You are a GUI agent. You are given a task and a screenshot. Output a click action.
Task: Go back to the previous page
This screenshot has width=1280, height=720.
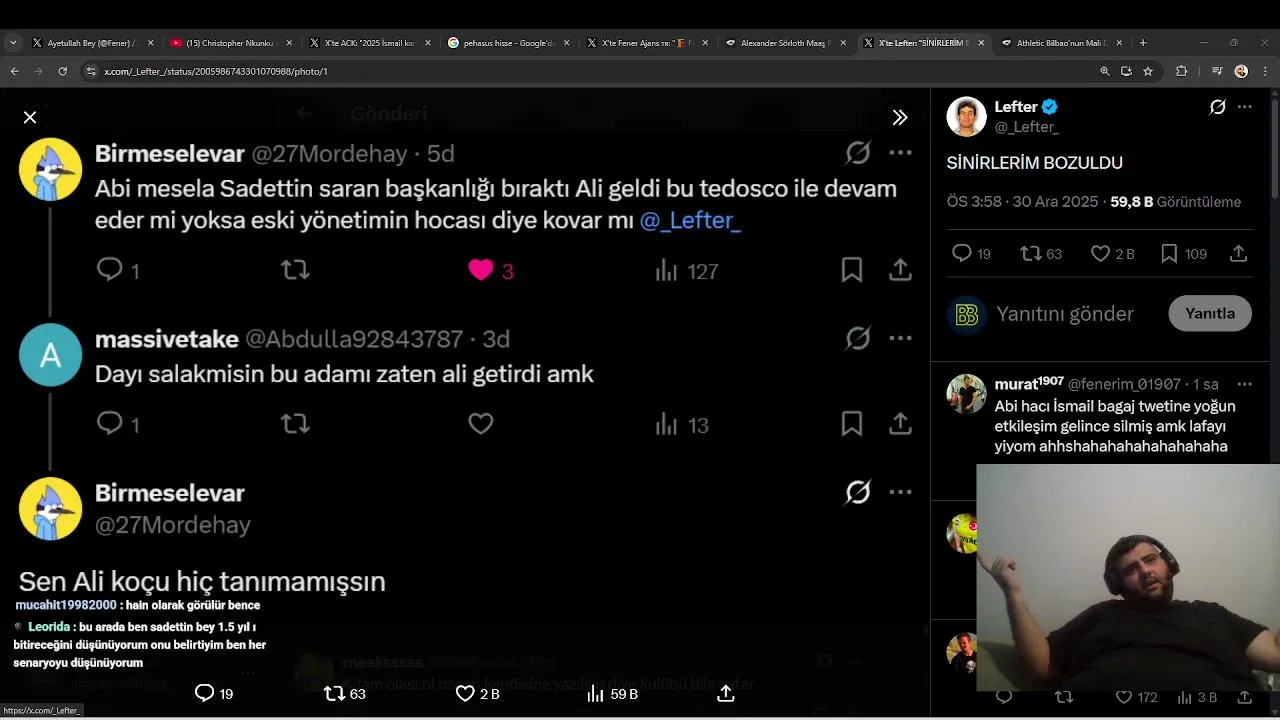[14, 71]
